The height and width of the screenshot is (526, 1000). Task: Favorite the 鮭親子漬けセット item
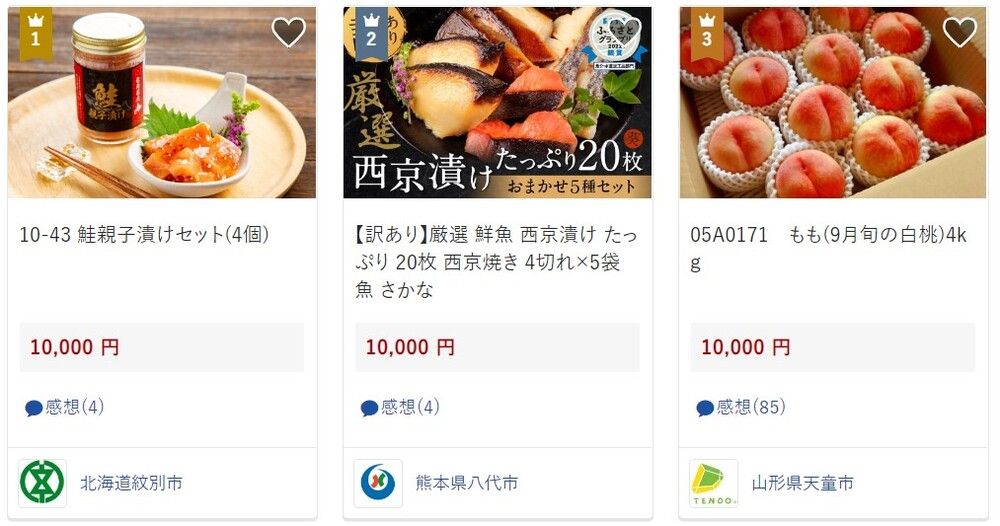pos(288,33)
